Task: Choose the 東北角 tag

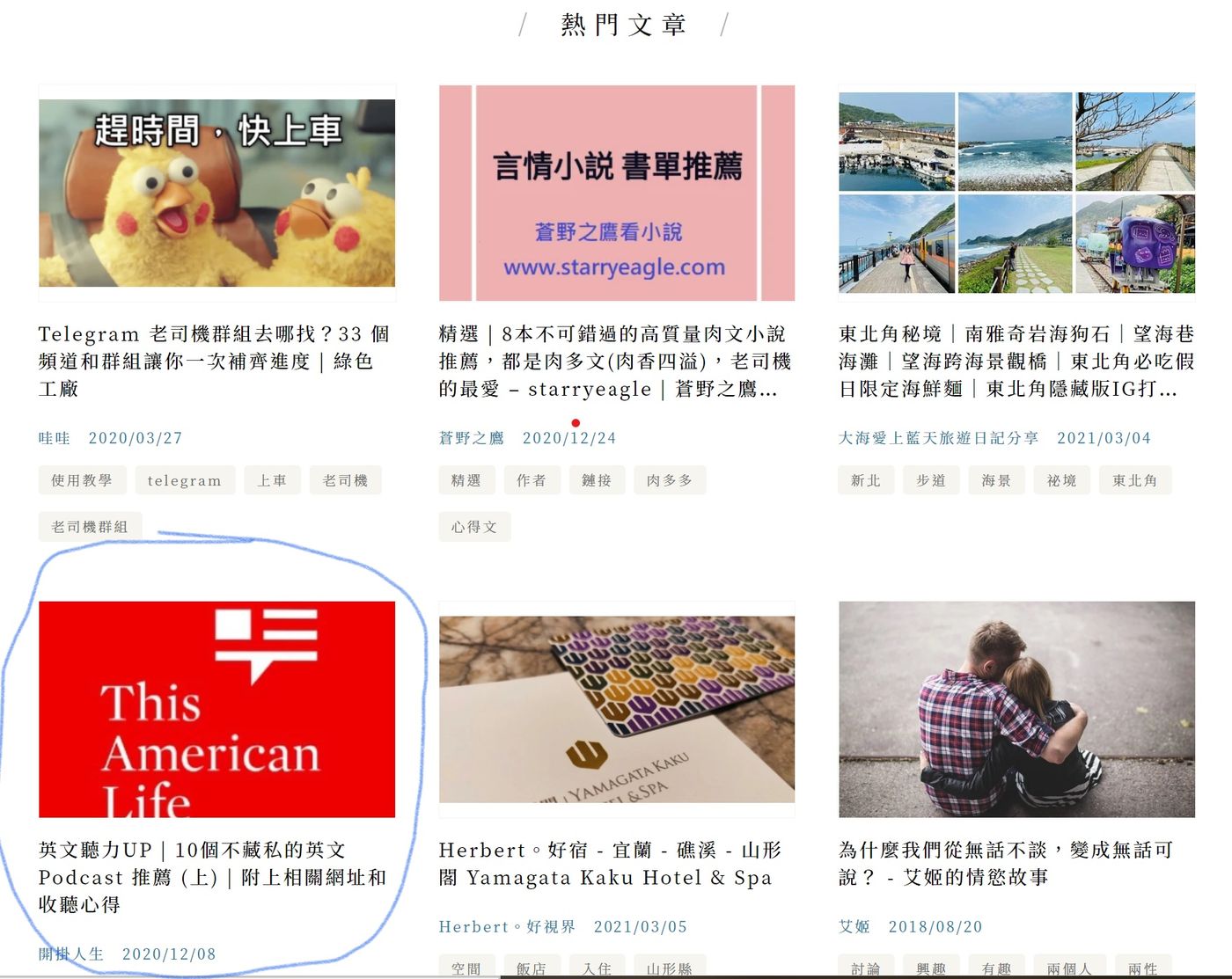Action: tap(1134, 480)
